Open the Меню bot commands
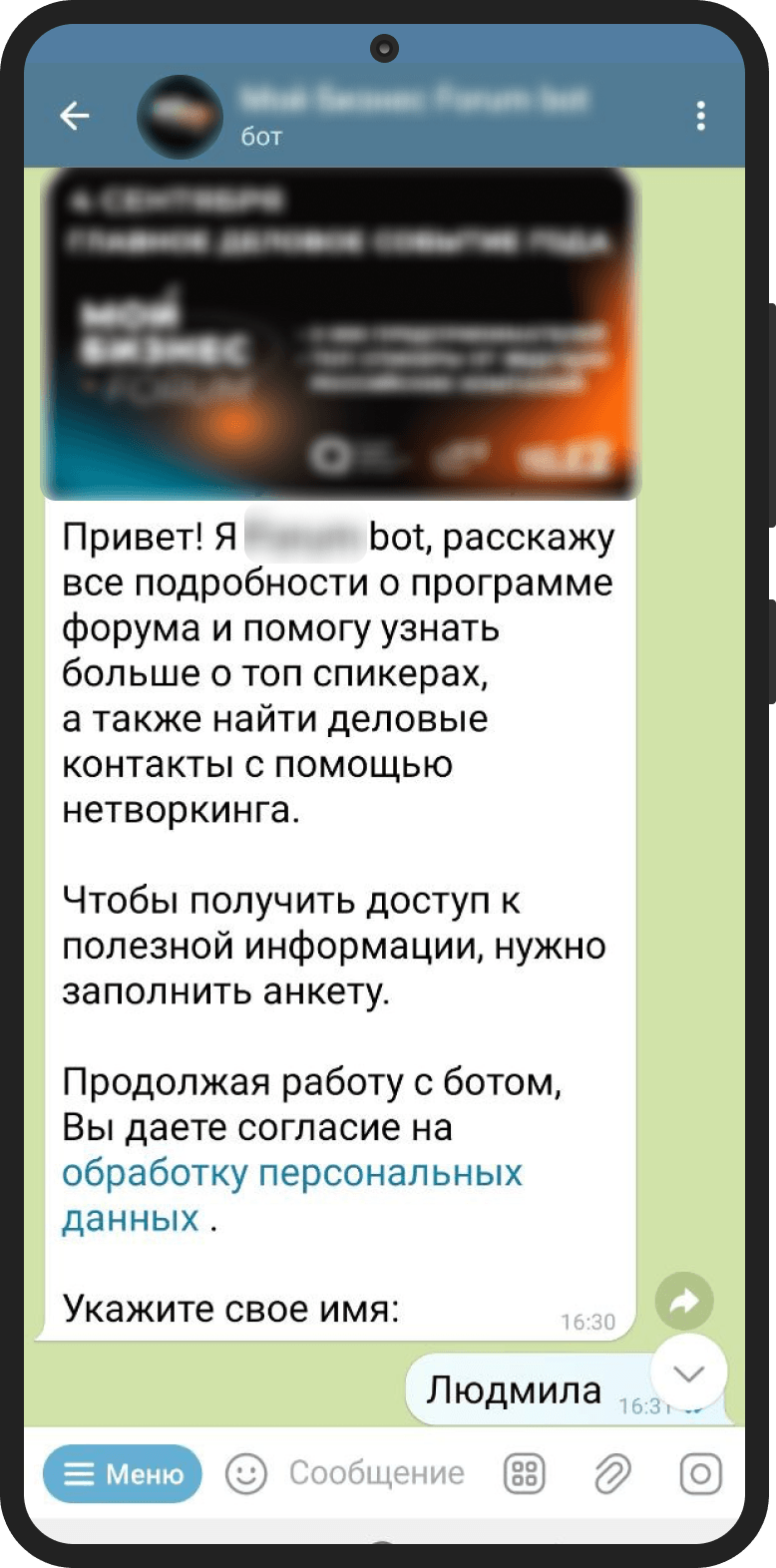Image resolution: width=776 pixels, height=1568 pixels. point(123,1474)
